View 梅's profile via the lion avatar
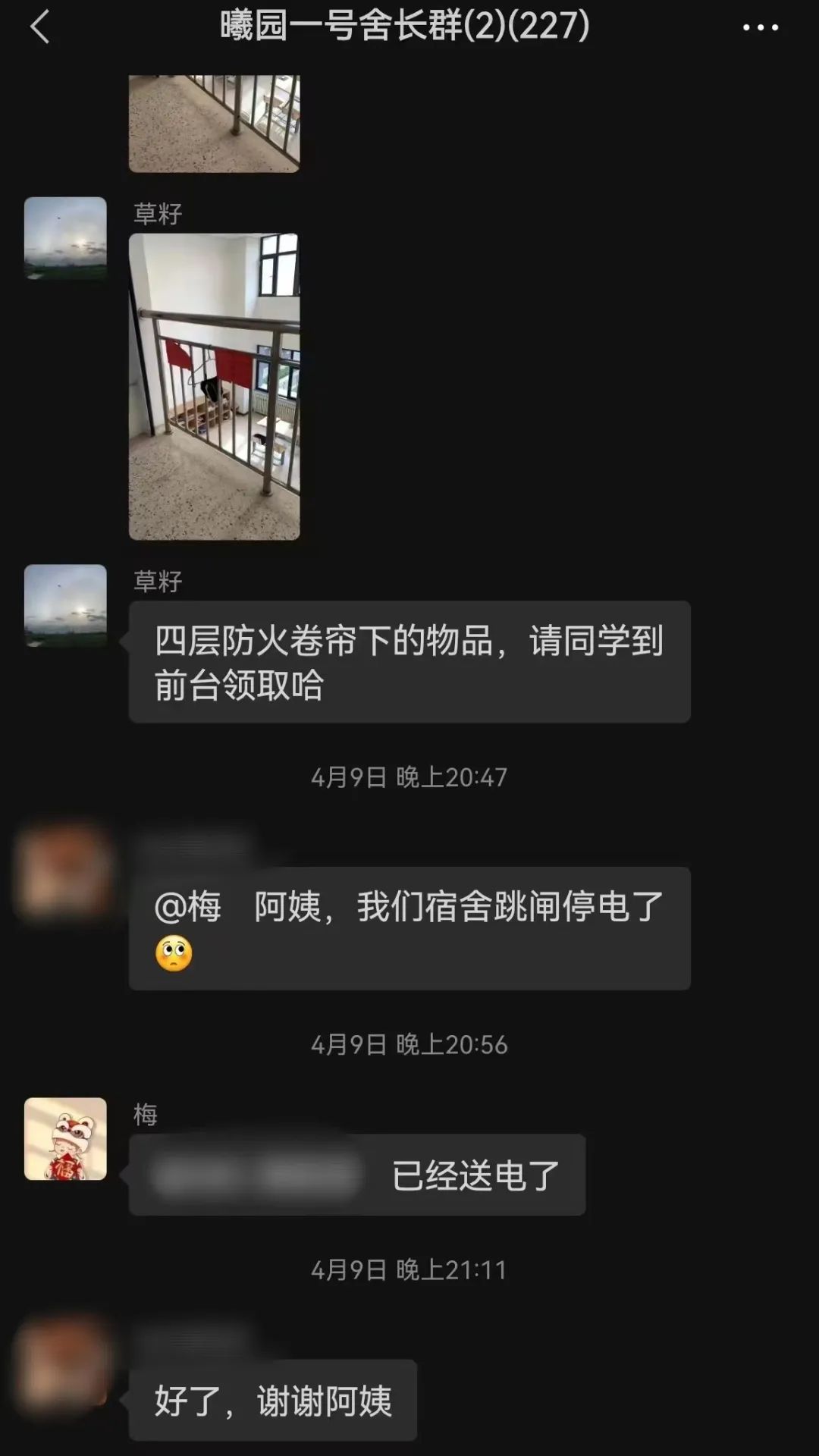This screenshot has width=819, height=1456. (65, 1138)
